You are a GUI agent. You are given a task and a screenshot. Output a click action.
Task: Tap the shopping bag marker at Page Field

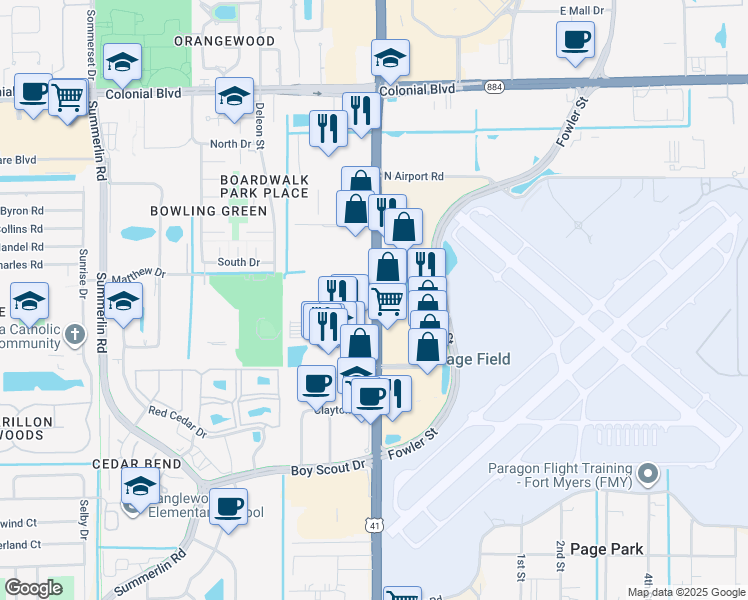428,347
